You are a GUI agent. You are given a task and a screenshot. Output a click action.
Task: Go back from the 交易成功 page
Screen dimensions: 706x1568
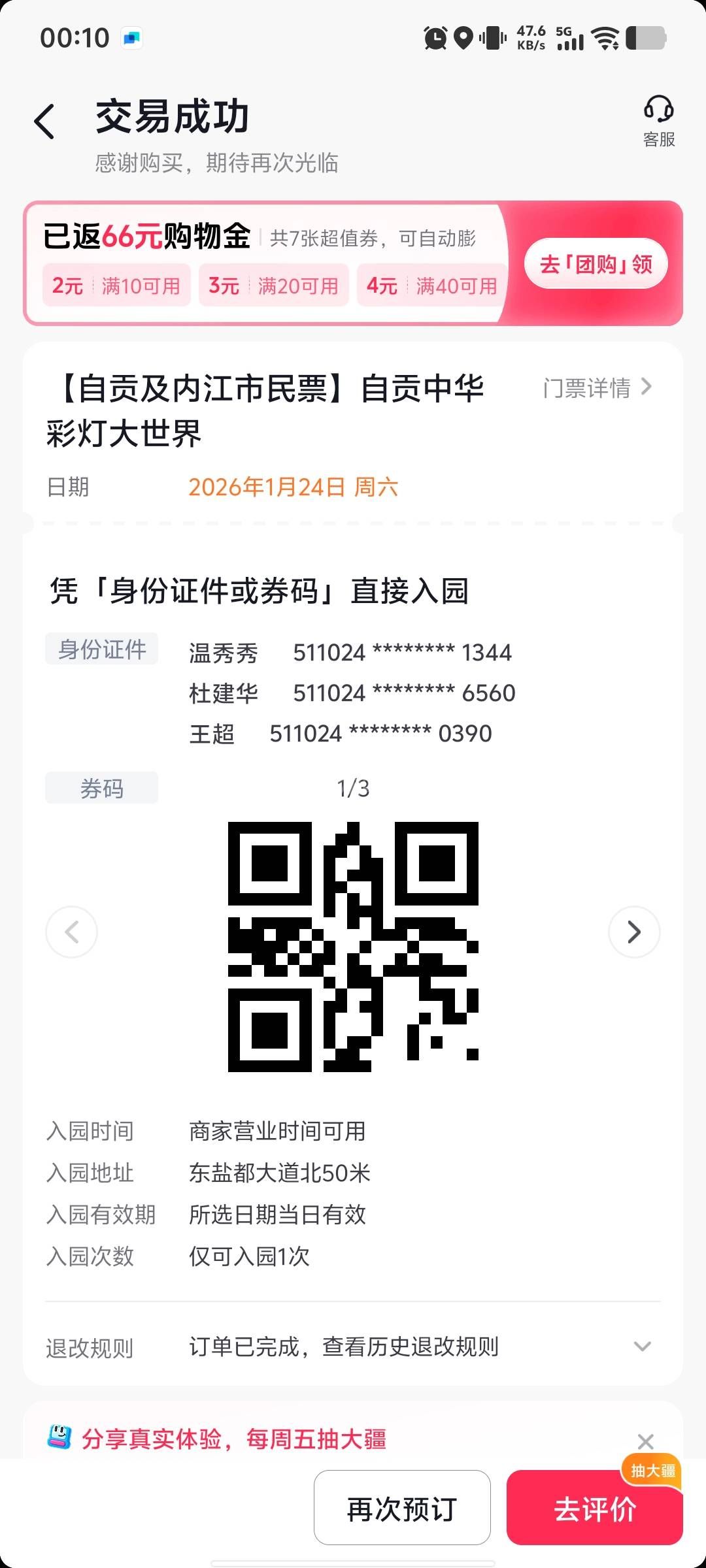point(44,122)
